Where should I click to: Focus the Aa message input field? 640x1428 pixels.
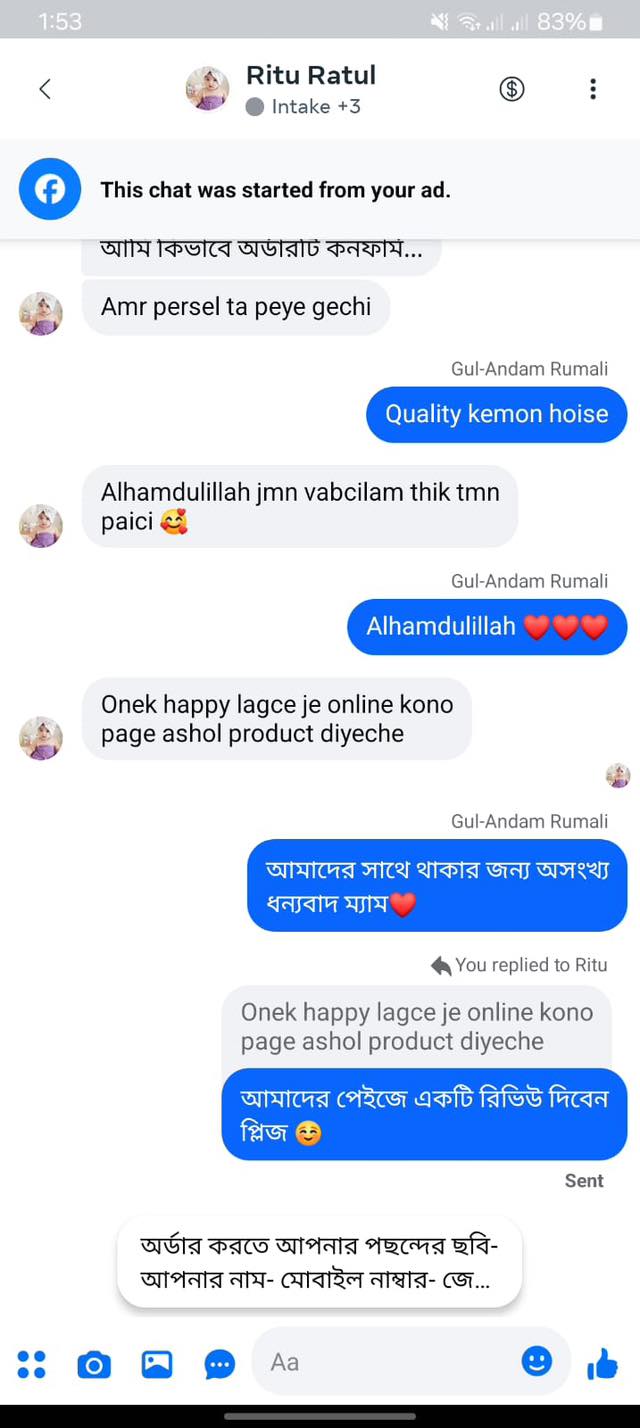(x=390, y=1362)
